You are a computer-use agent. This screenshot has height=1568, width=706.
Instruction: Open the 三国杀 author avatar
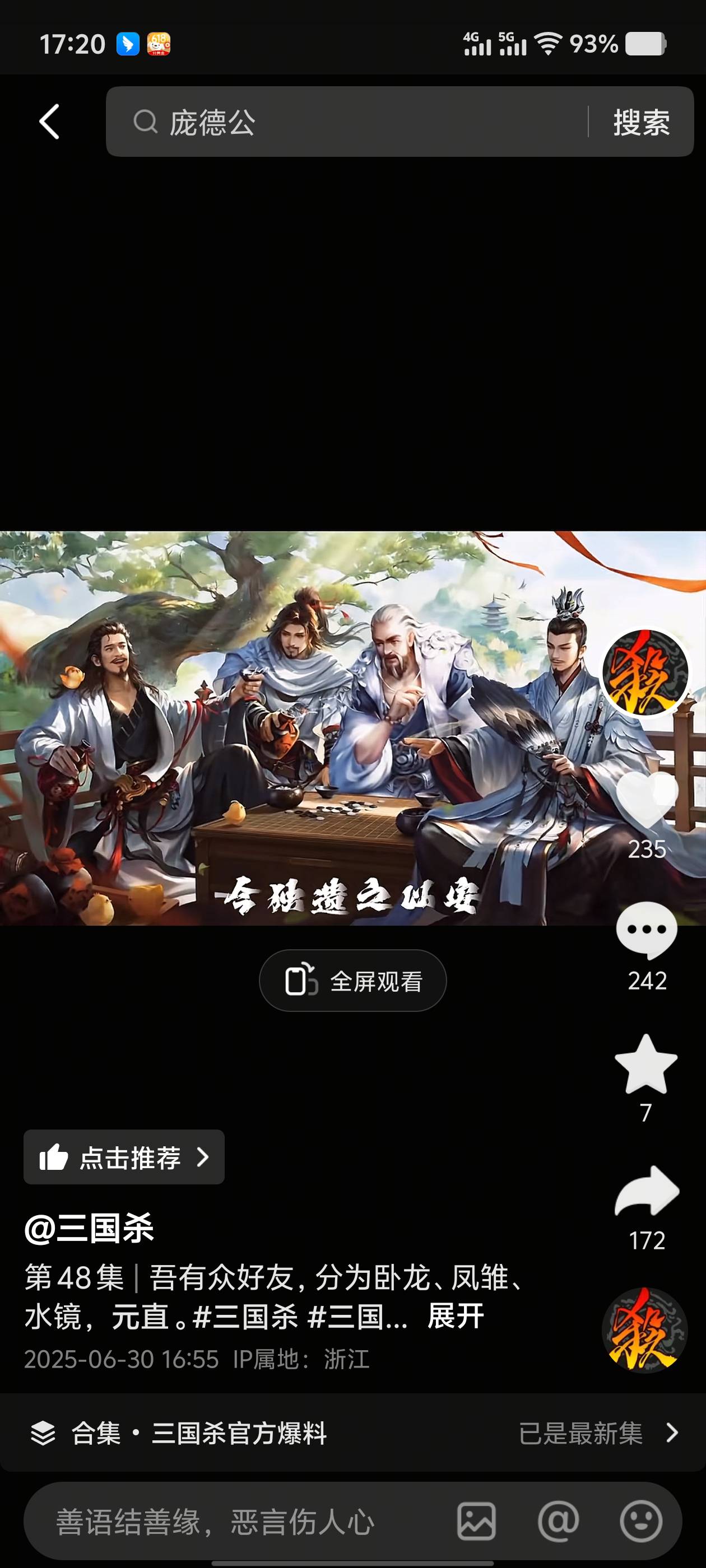(645, 672)
